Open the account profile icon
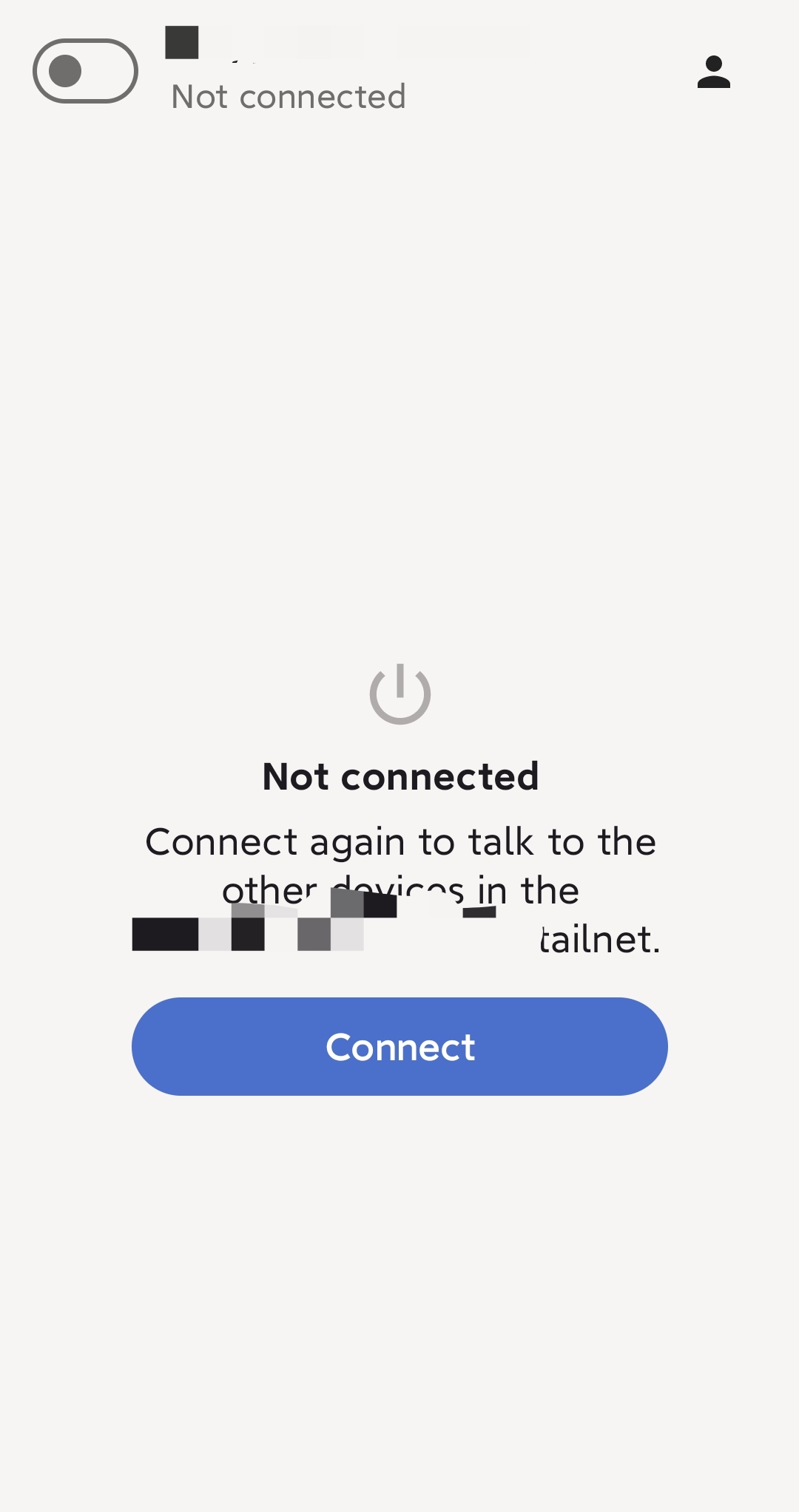This screenshot has width=799, height=1512. coord(713,72)
